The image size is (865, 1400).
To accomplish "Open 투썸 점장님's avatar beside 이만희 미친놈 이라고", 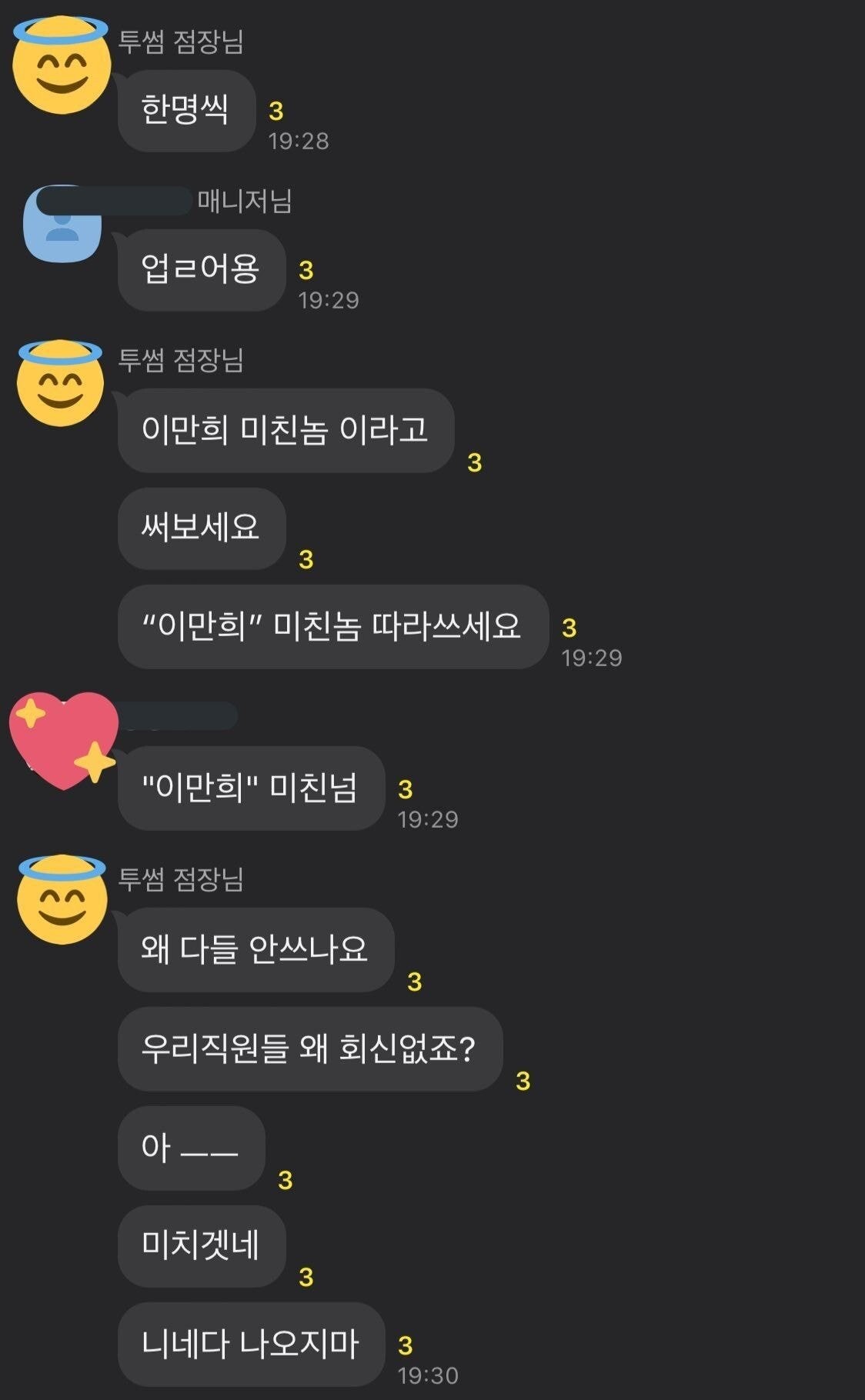I will tap(61, 383).
